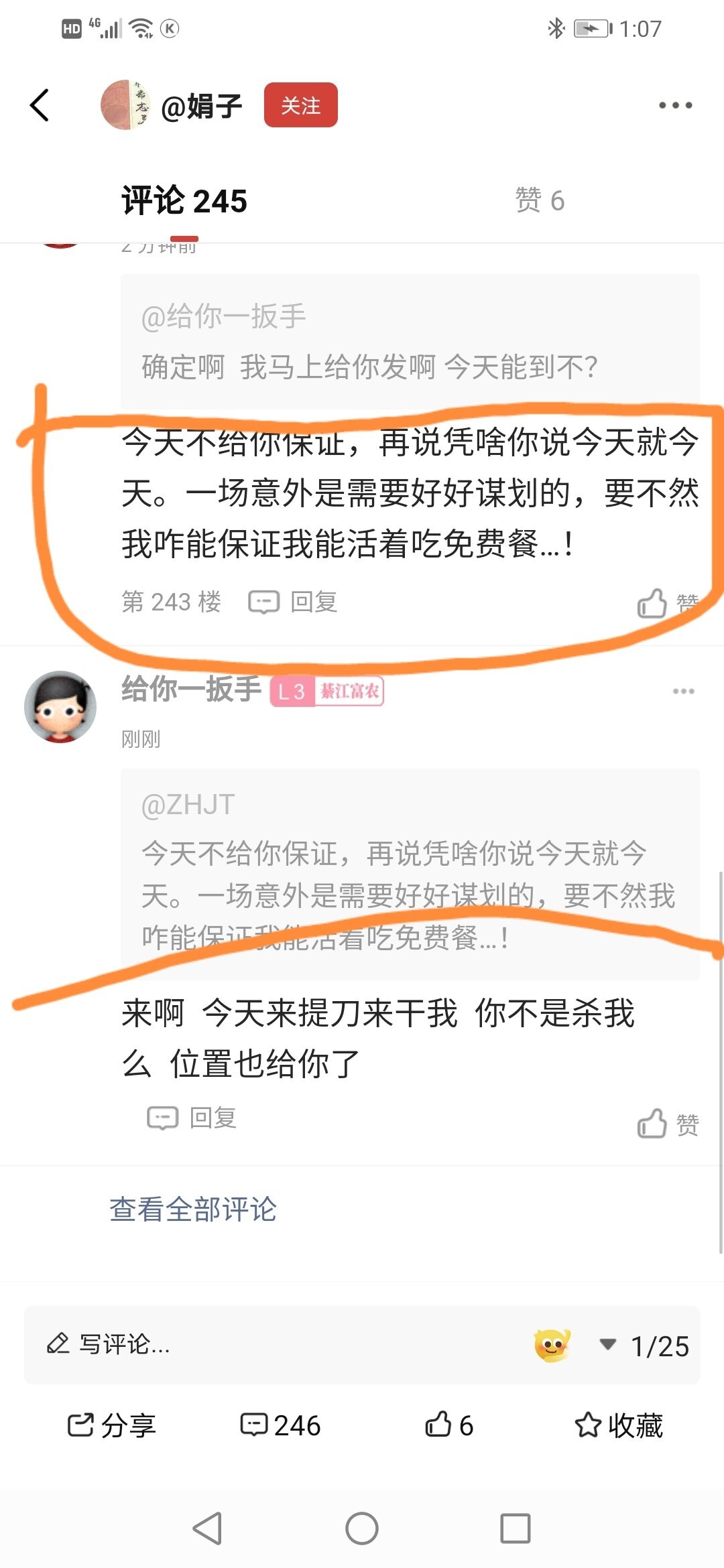This screenshot has width=724, height=1568.
Task: Open @娟子's profile avatar
Action: [x=125, y=105]
